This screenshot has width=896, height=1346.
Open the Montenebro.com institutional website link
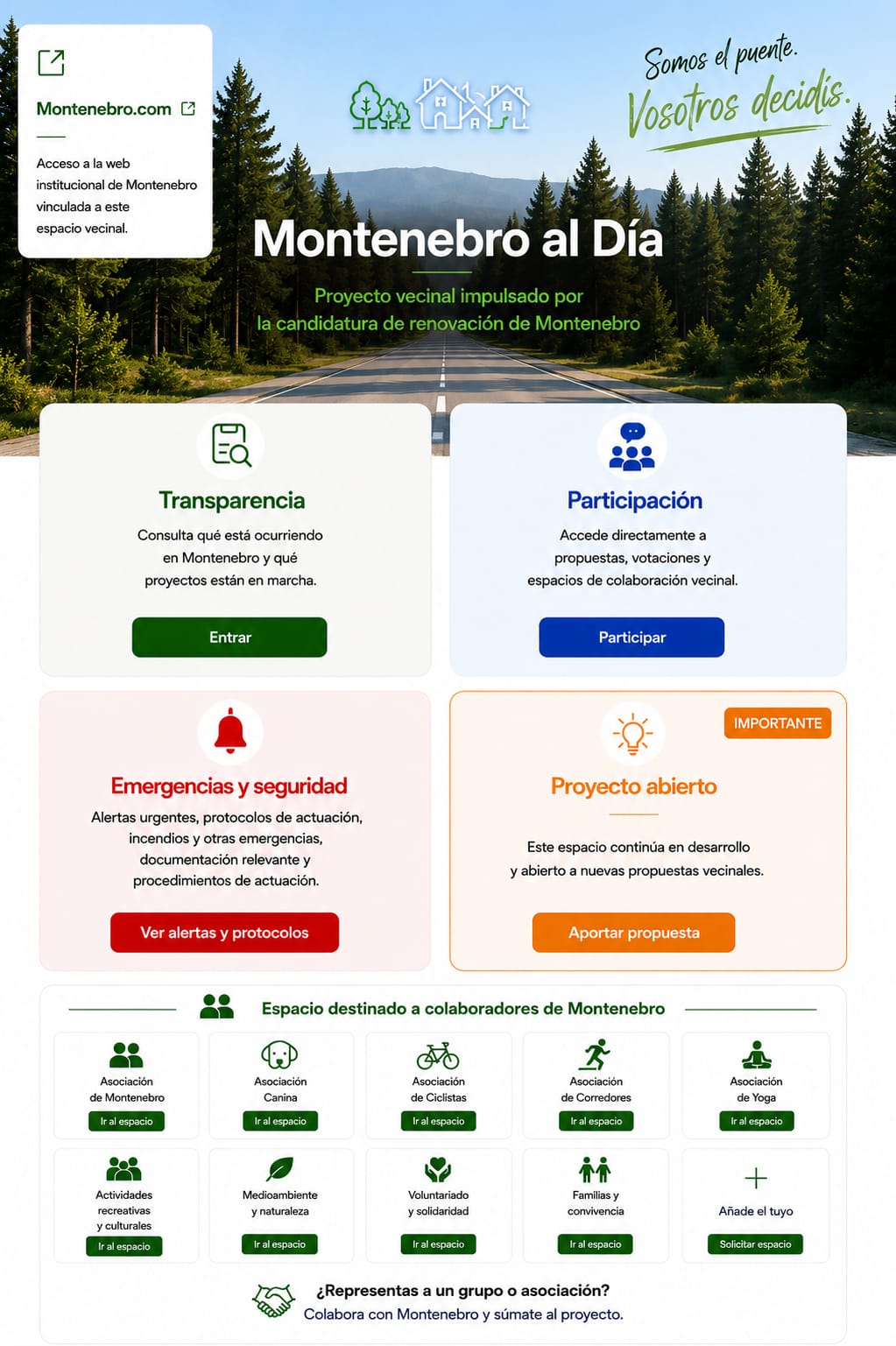pos(116,109)
